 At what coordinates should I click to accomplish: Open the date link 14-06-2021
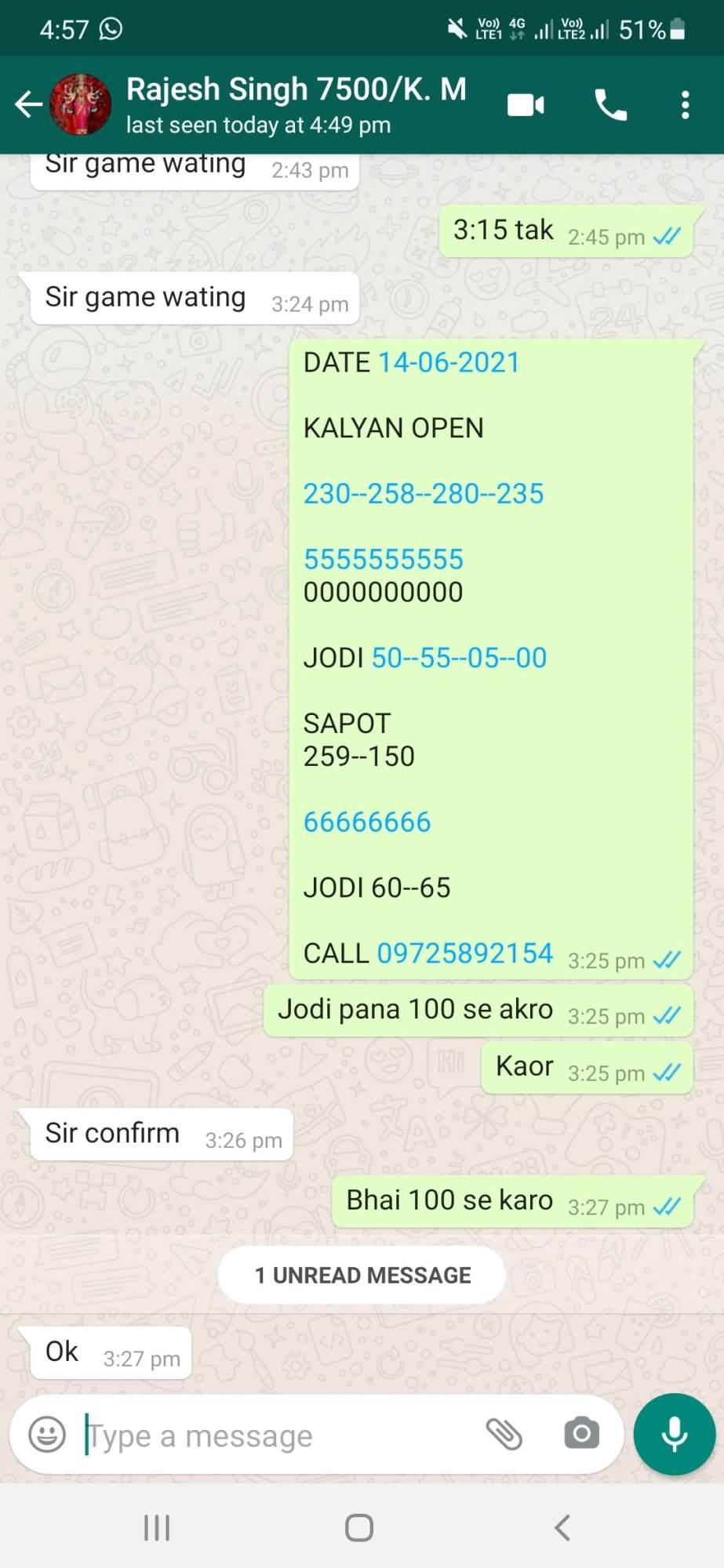(x=449, y=362)
